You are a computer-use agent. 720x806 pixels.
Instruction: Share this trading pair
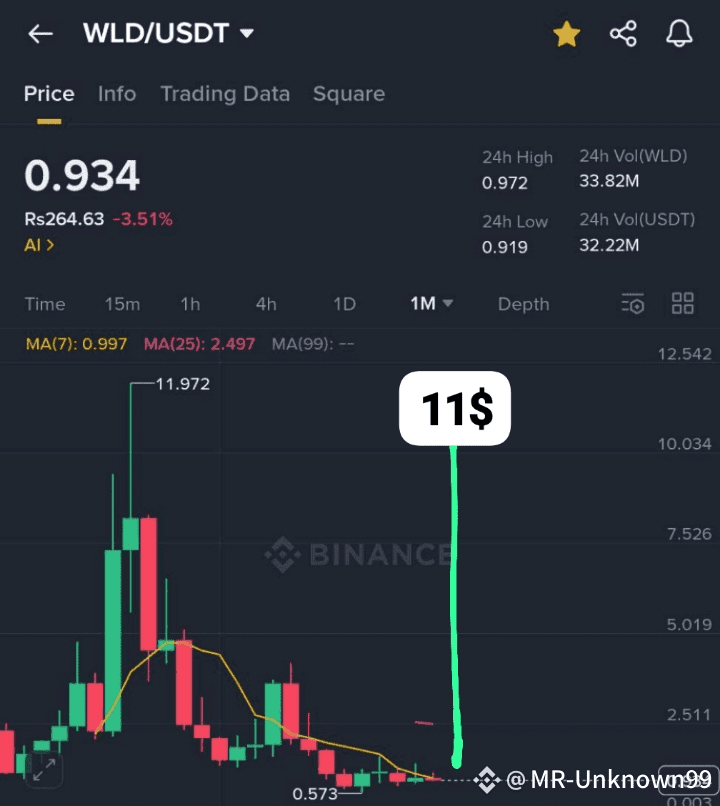[623, 35]
